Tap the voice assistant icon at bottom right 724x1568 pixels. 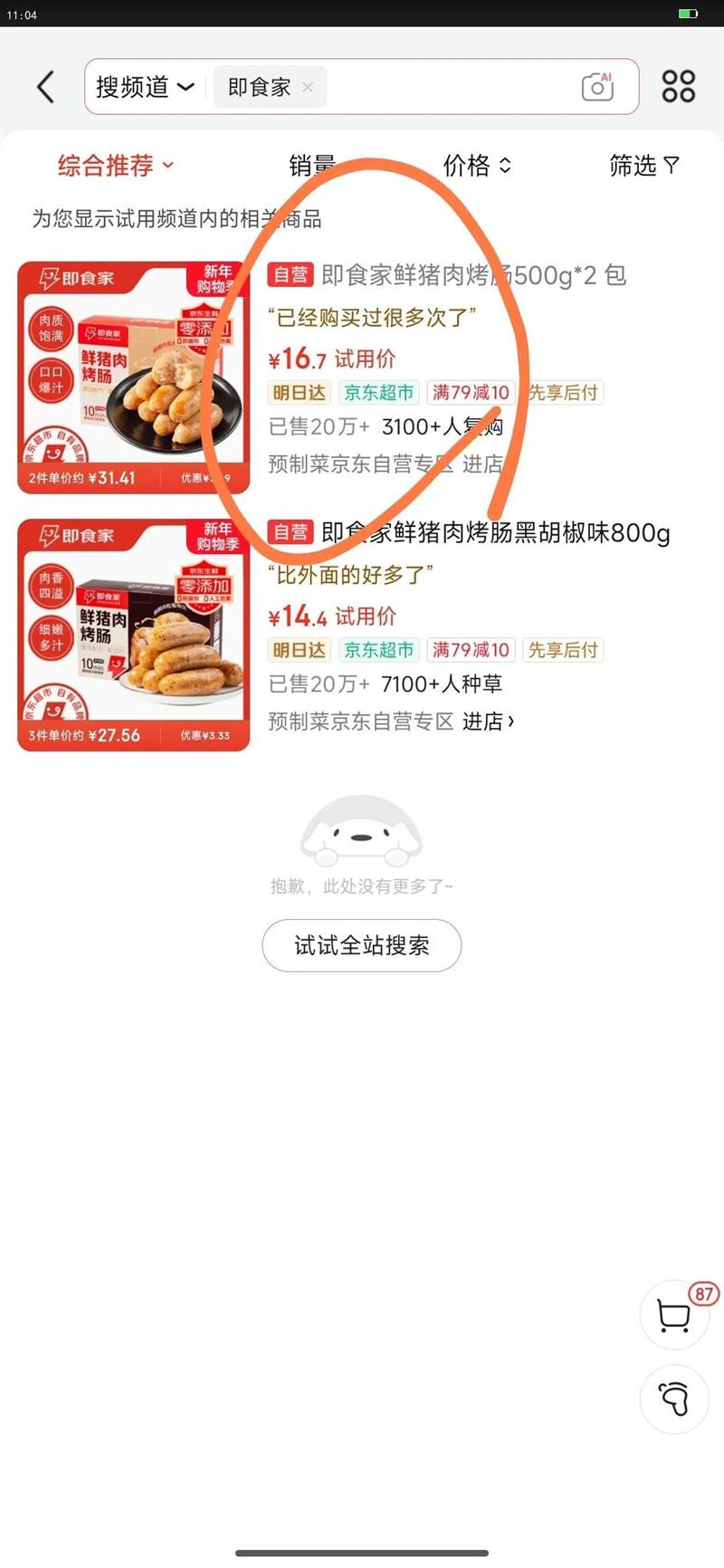click(673, 1400)
